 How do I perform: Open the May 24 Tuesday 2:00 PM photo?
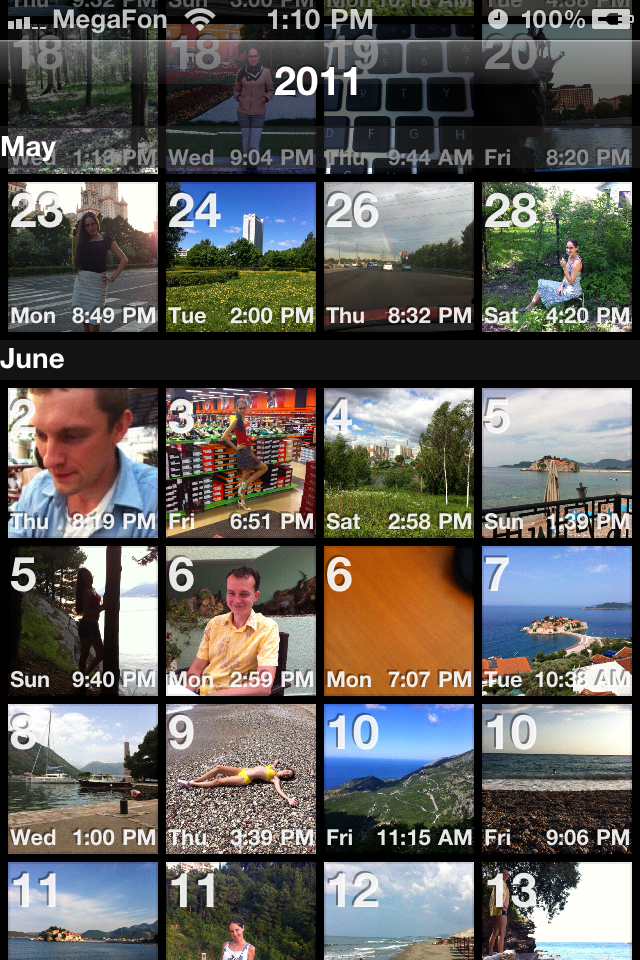241,257
